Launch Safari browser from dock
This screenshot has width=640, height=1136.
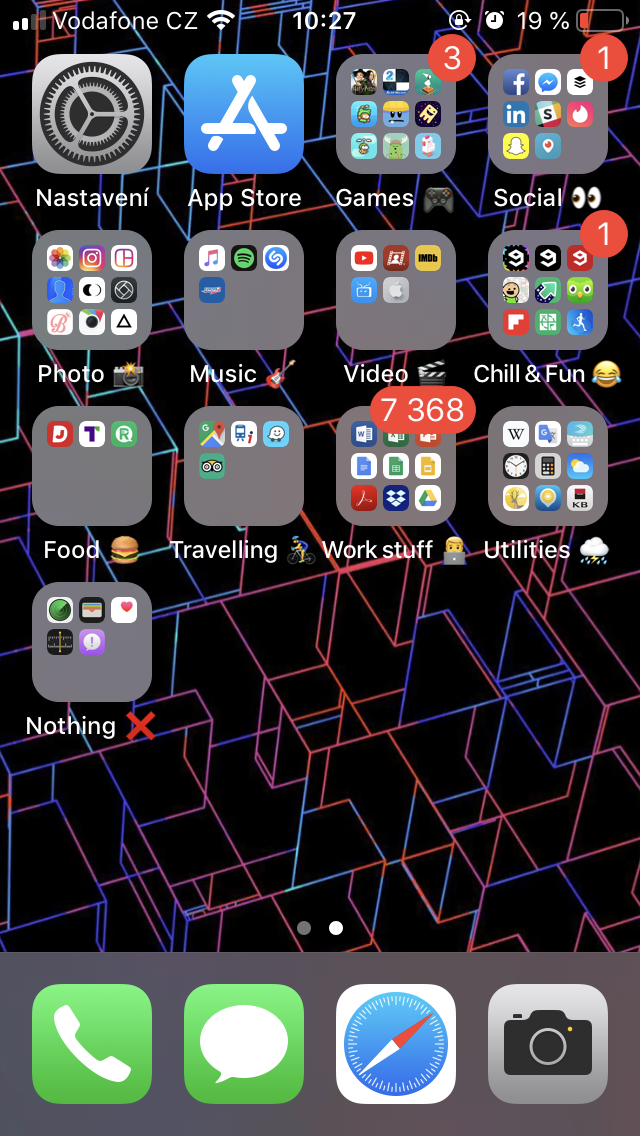[x=396, y=1043]
